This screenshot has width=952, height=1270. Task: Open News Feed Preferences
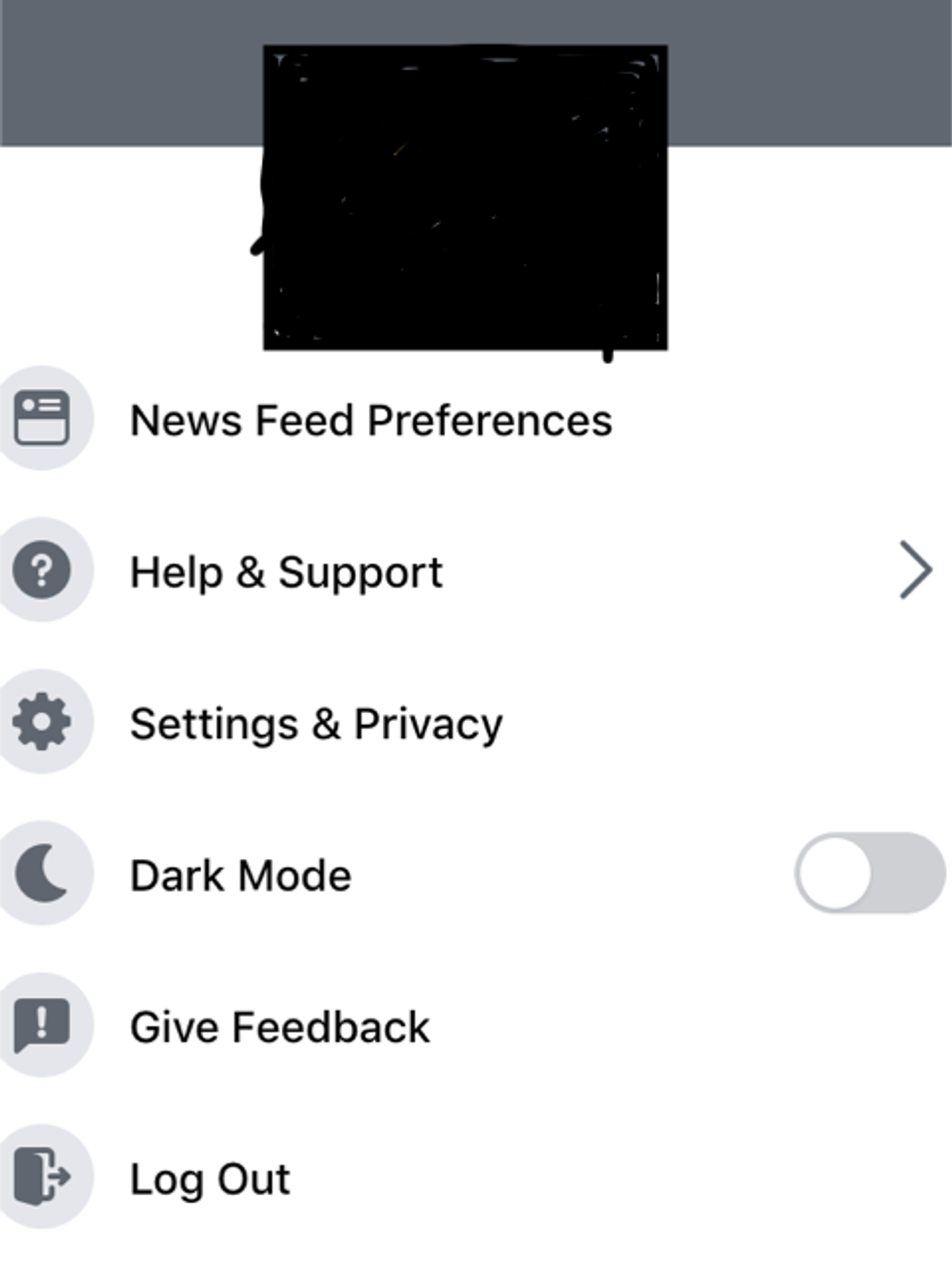tap(372, 419)
